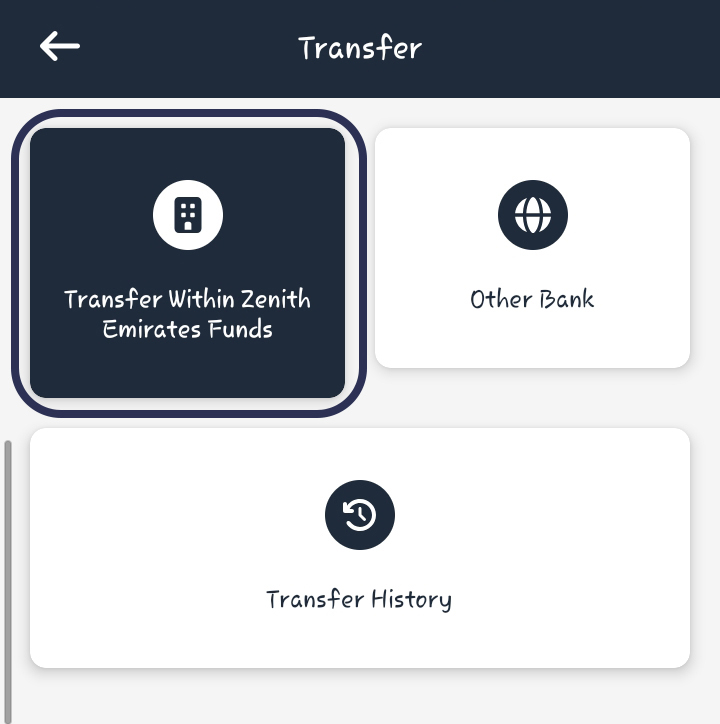View Transfer History
This screenshot has height=724, width=720.
point(360,548)
